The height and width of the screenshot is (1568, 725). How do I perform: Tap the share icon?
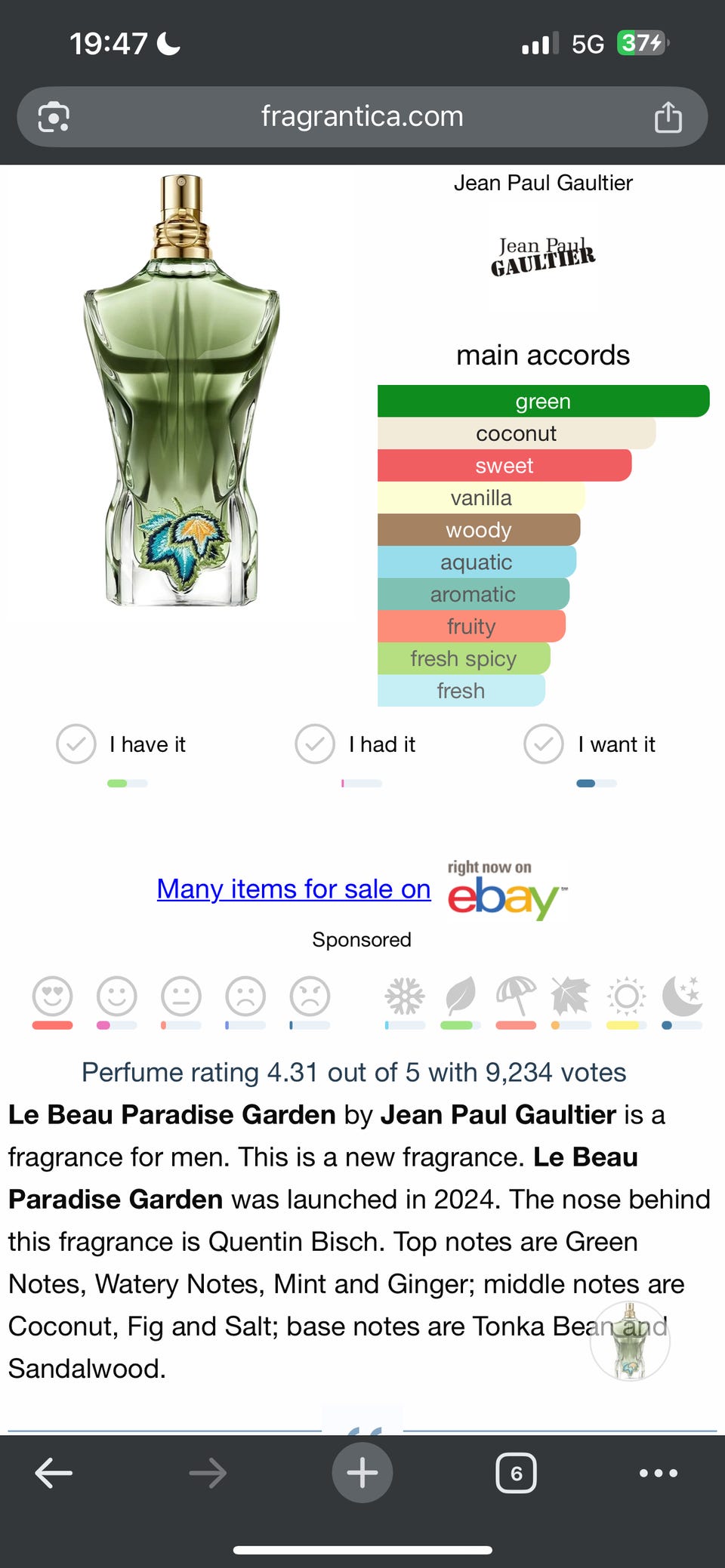pyautogui.click(x=668, y=116)
